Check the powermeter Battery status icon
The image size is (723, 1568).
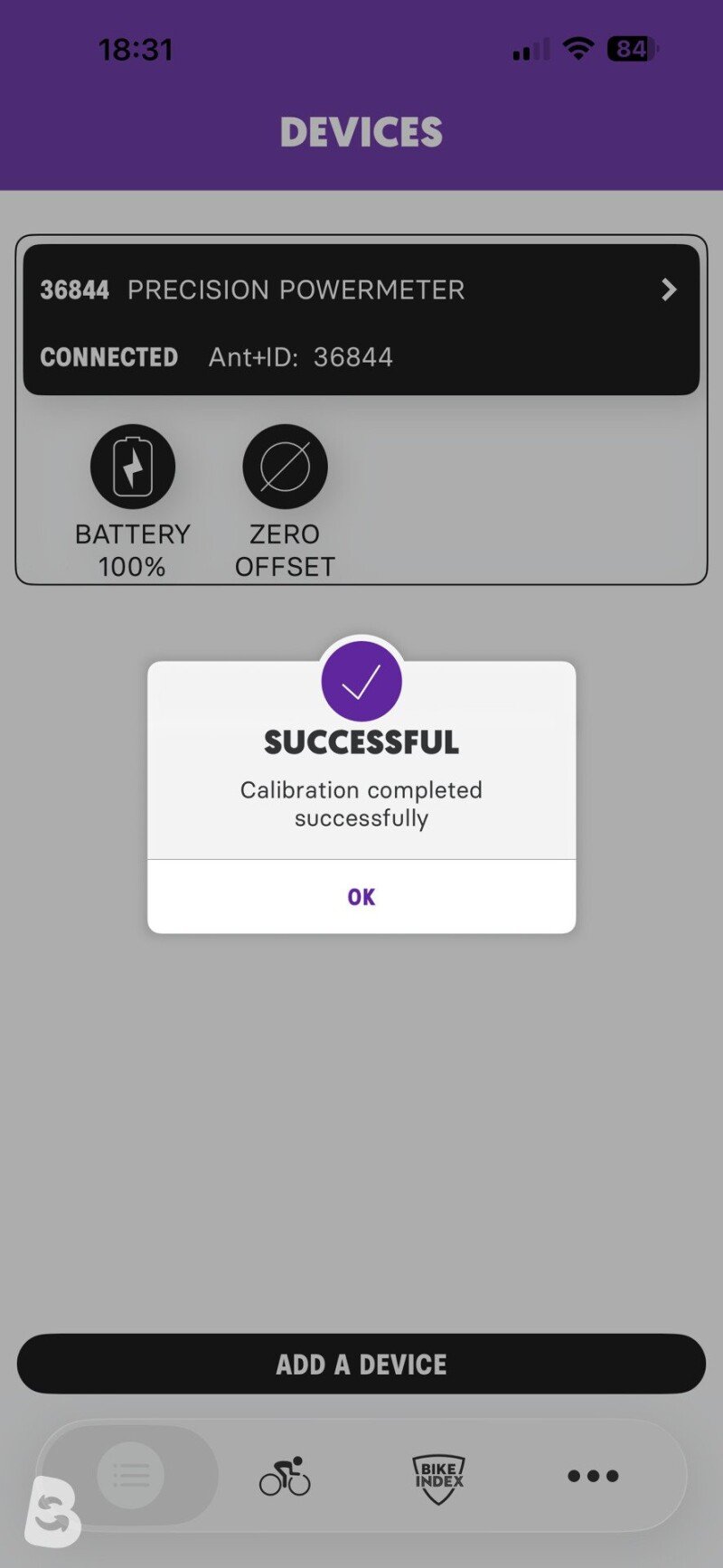(x=133, y=467)
